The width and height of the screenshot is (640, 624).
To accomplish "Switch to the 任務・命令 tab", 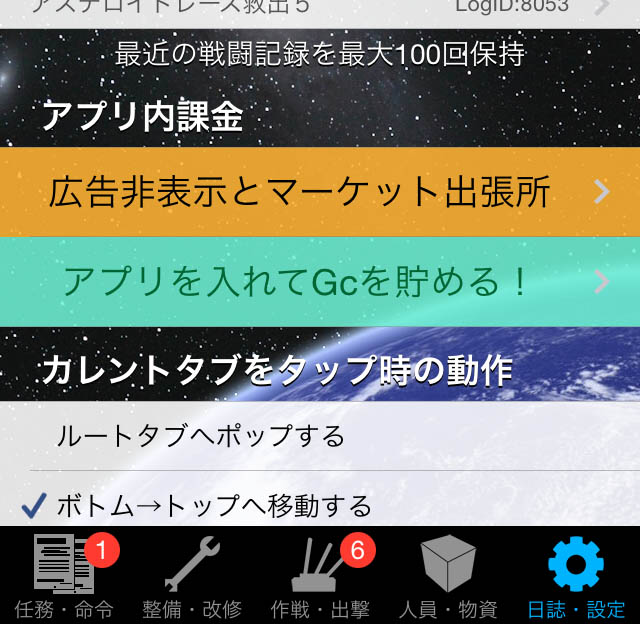I will coord(64,576).
